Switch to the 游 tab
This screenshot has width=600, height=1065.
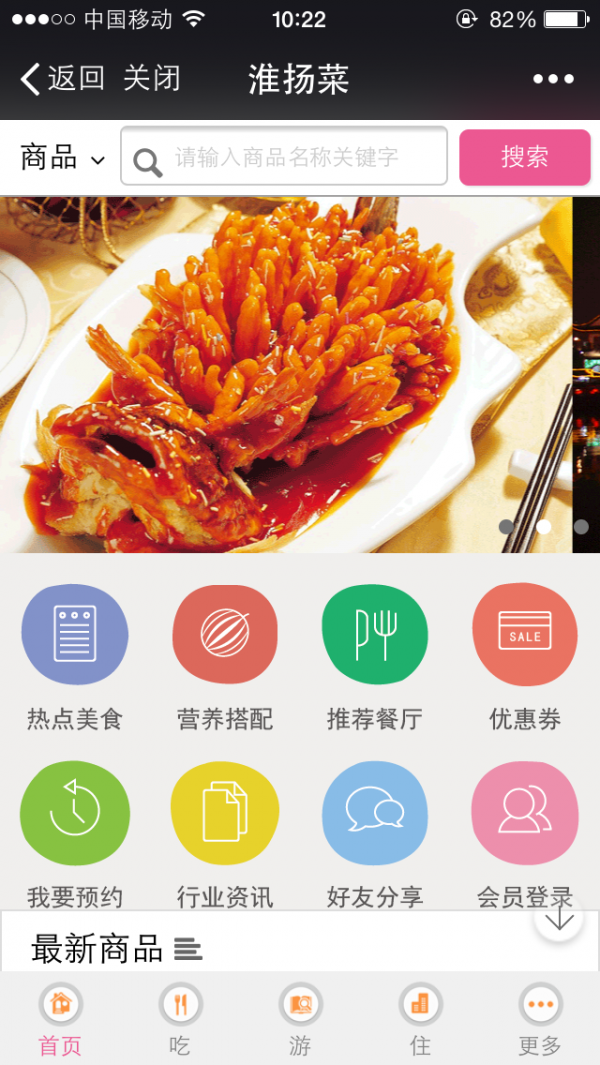pos(300,1018)
